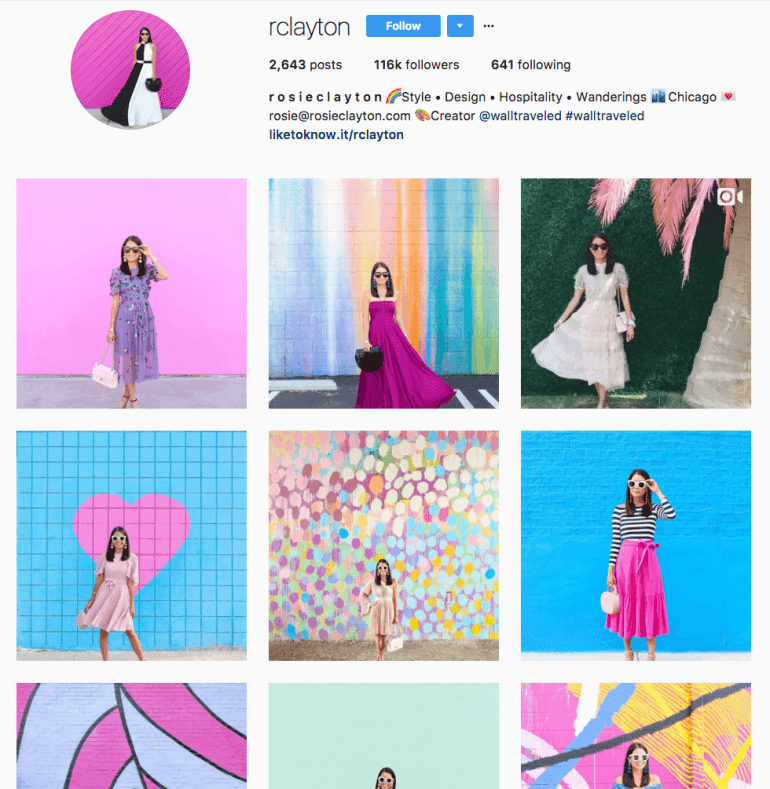
Task: Expand the suggested accounts dropdown arrow
Action: (x=460, y=26)
